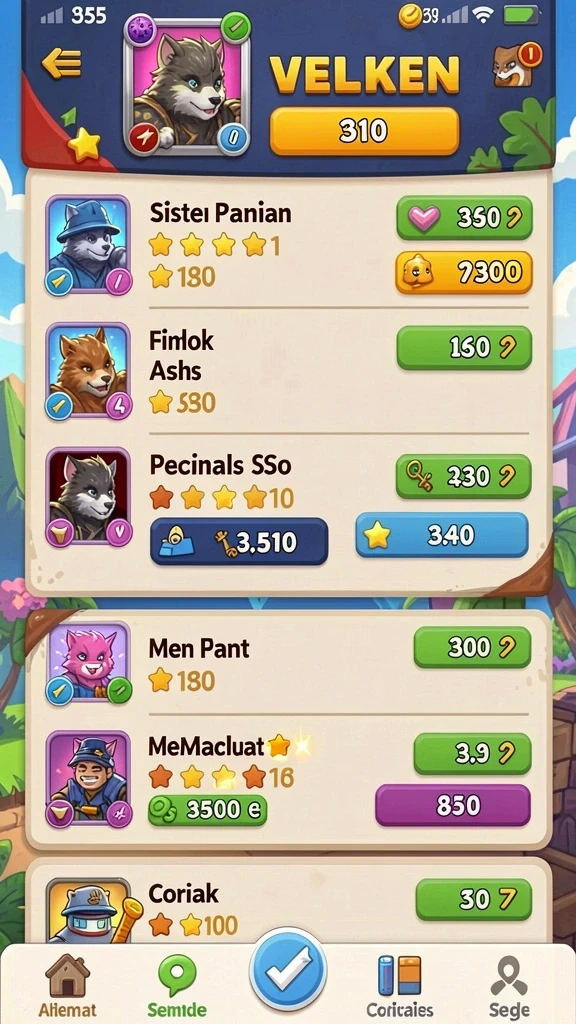Tap the green 3.9 button for MeMacluat
The image size is (576, 1024).
coord(473,753)
